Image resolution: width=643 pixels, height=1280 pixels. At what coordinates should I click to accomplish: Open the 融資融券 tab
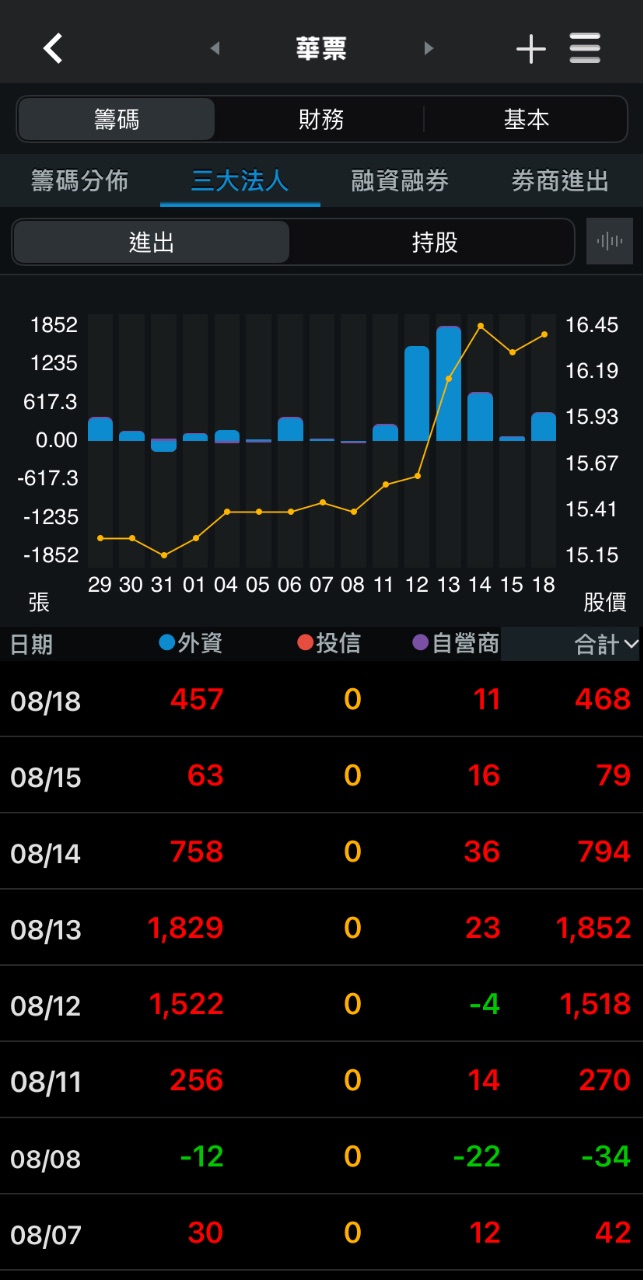point(400,181)
